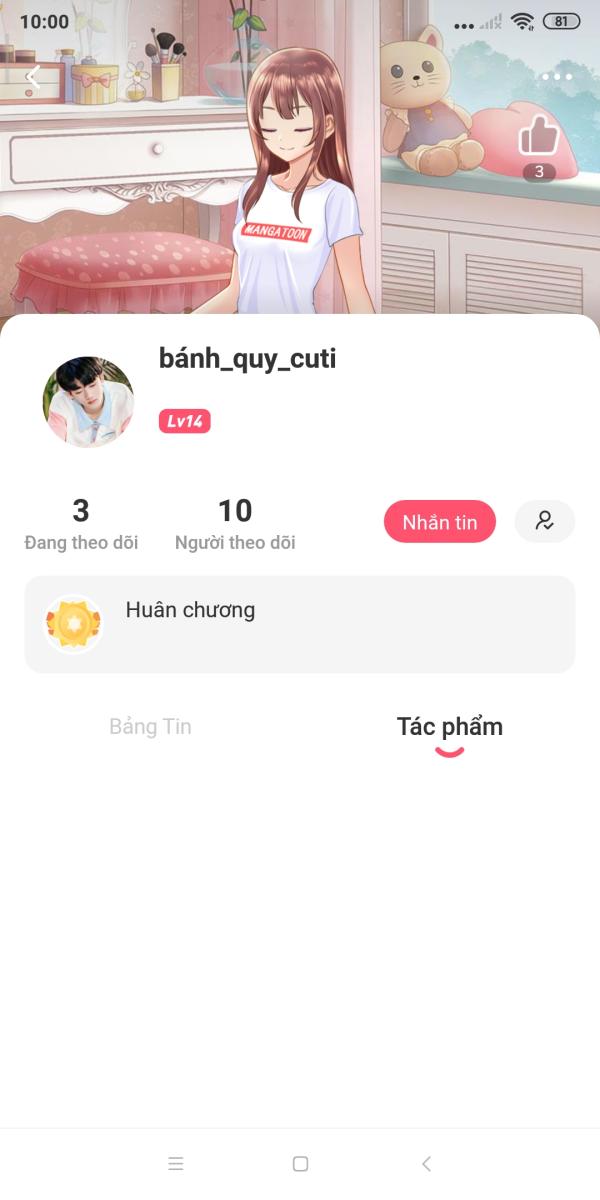Open the system recent apps menu
The height and width of the screenshot is (1200, 600).
tap(176, 1163)
